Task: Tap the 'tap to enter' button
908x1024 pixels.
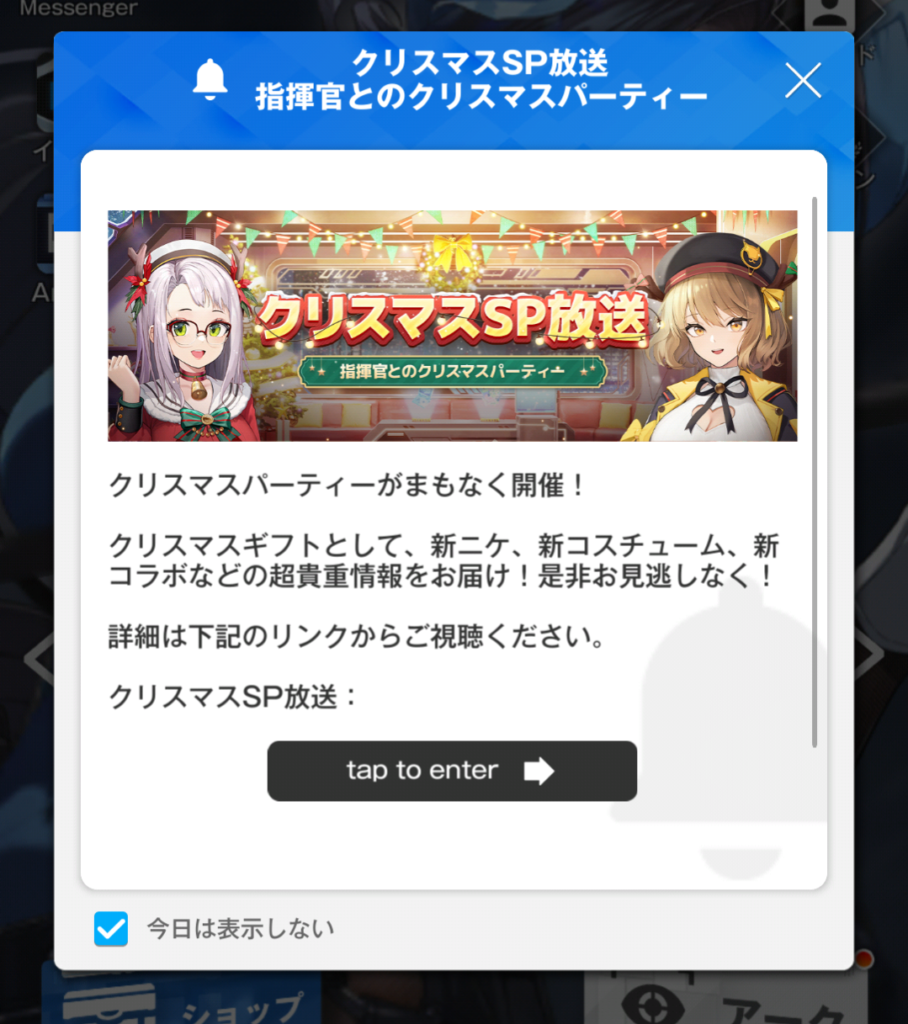Action: point(451,771)
